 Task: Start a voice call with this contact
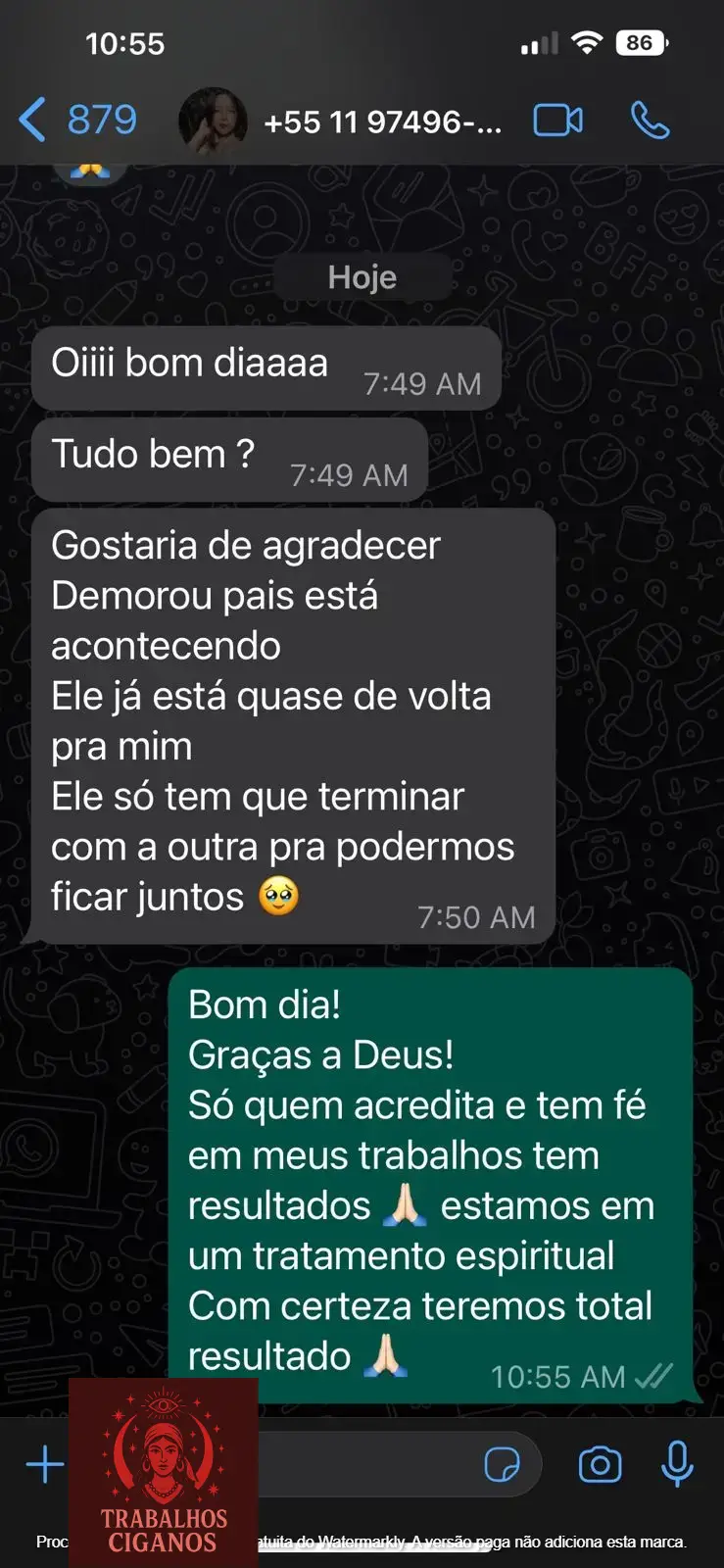650,121
